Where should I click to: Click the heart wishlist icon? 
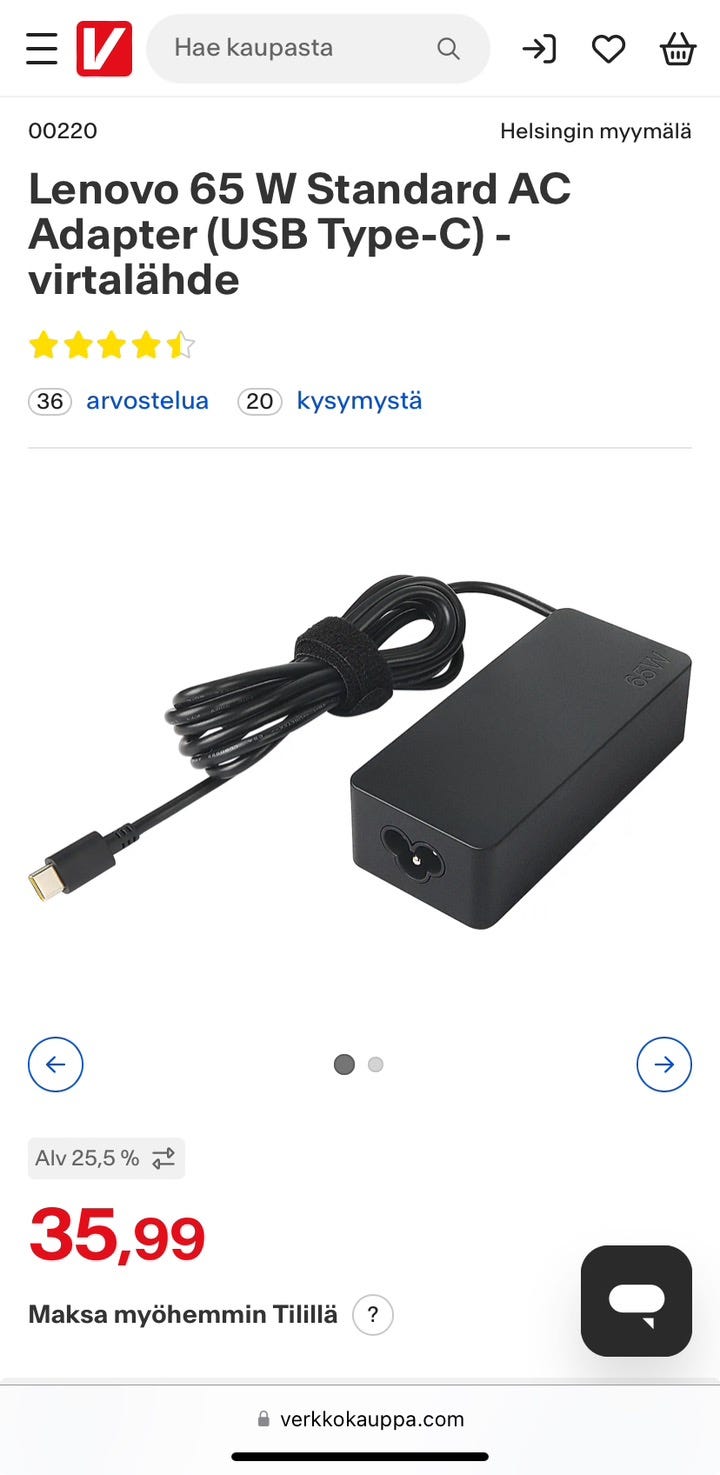(x=608, y=47)
